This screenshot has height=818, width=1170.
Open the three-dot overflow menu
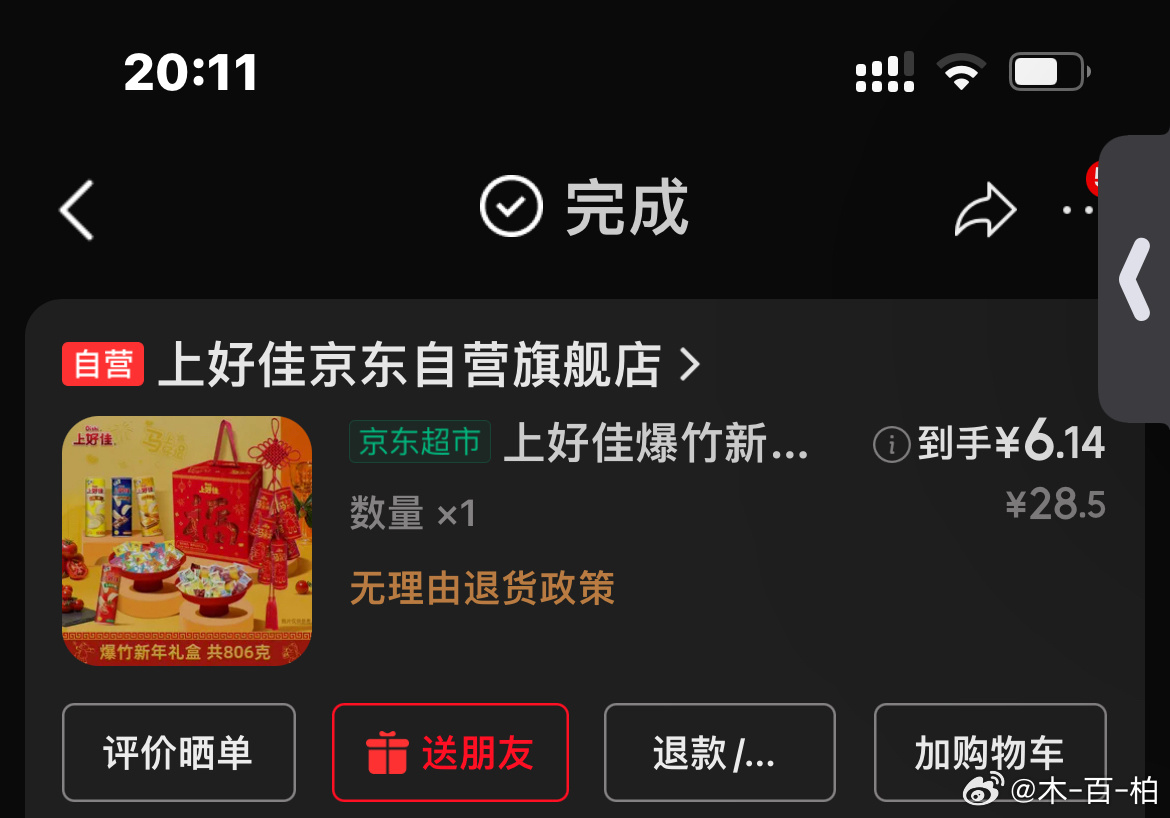pyautogui.click(x=1079, y=210)
